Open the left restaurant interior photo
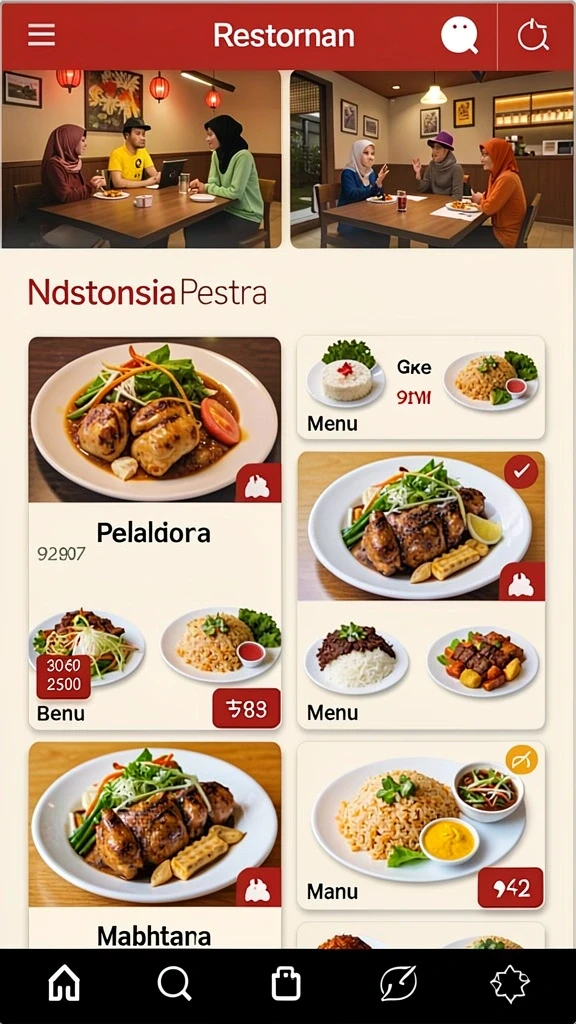 [x=141, y=159]
